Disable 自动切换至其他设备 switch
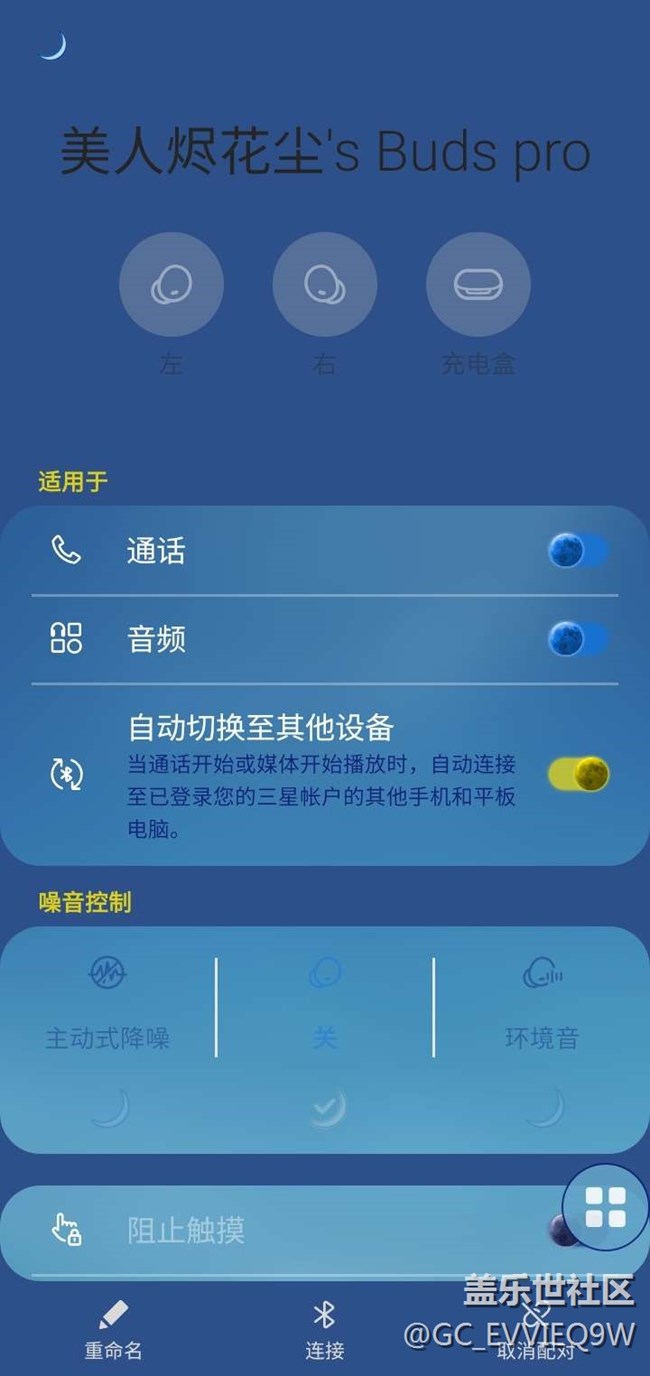This screenshot has height=1376, width=650. (578, 773)
